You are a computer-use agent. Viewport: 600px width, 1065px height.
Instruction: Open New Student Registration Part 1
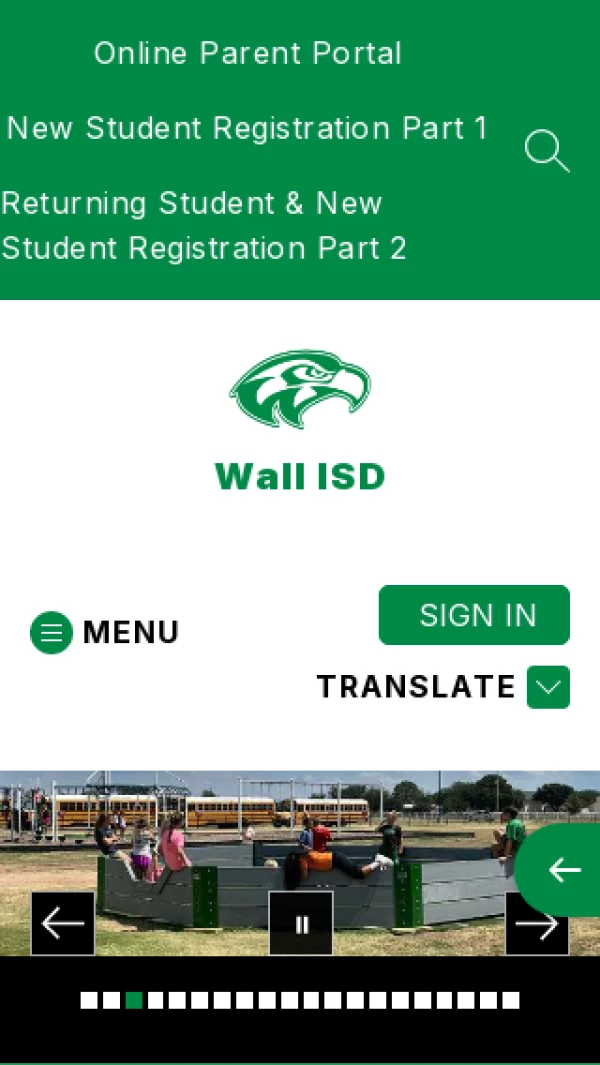point(247,129)
